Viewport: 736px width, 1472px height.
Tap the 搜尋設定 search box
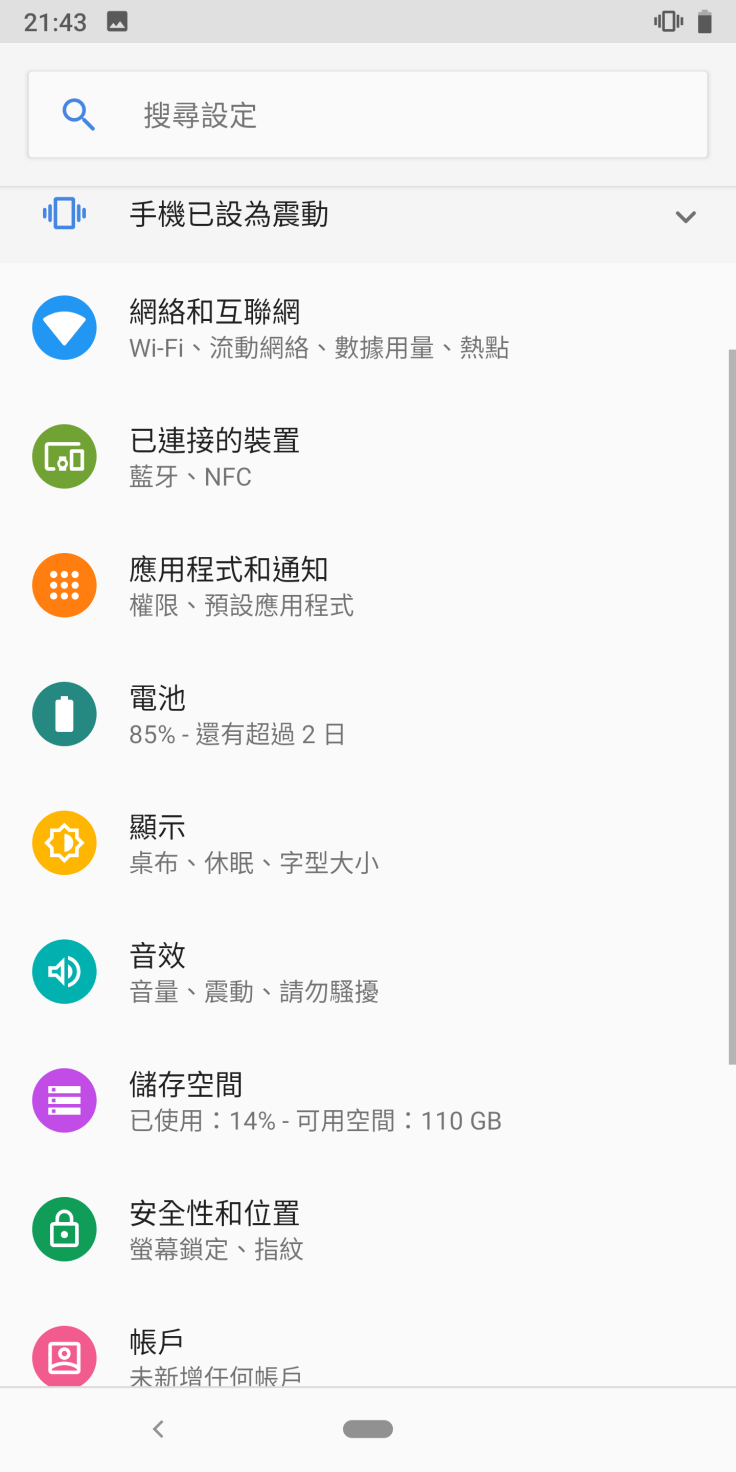point(367,115)
